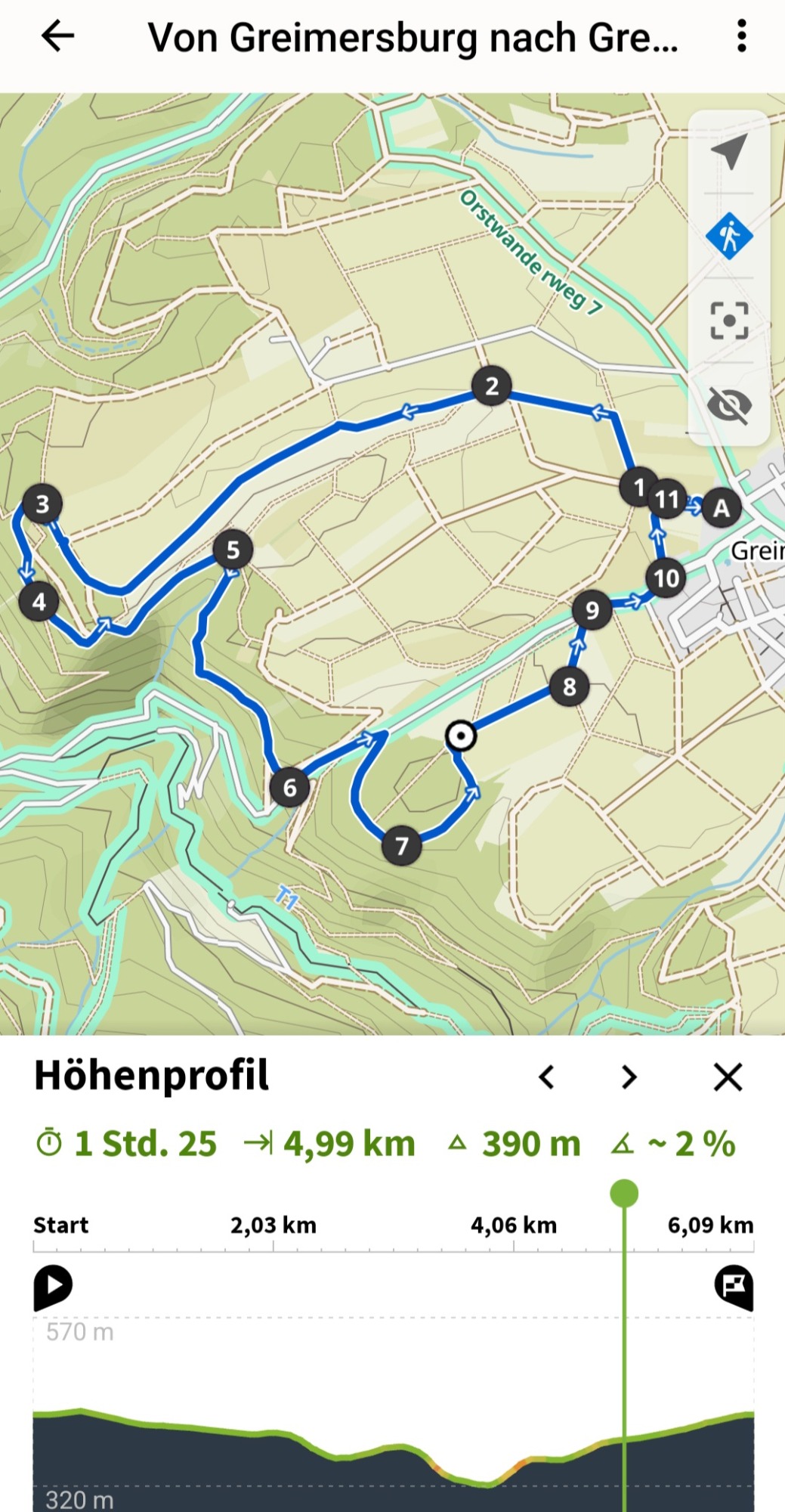Jump to route start play marker
This screenshot has width=785, height=1512.
[x=53, y=1287]
